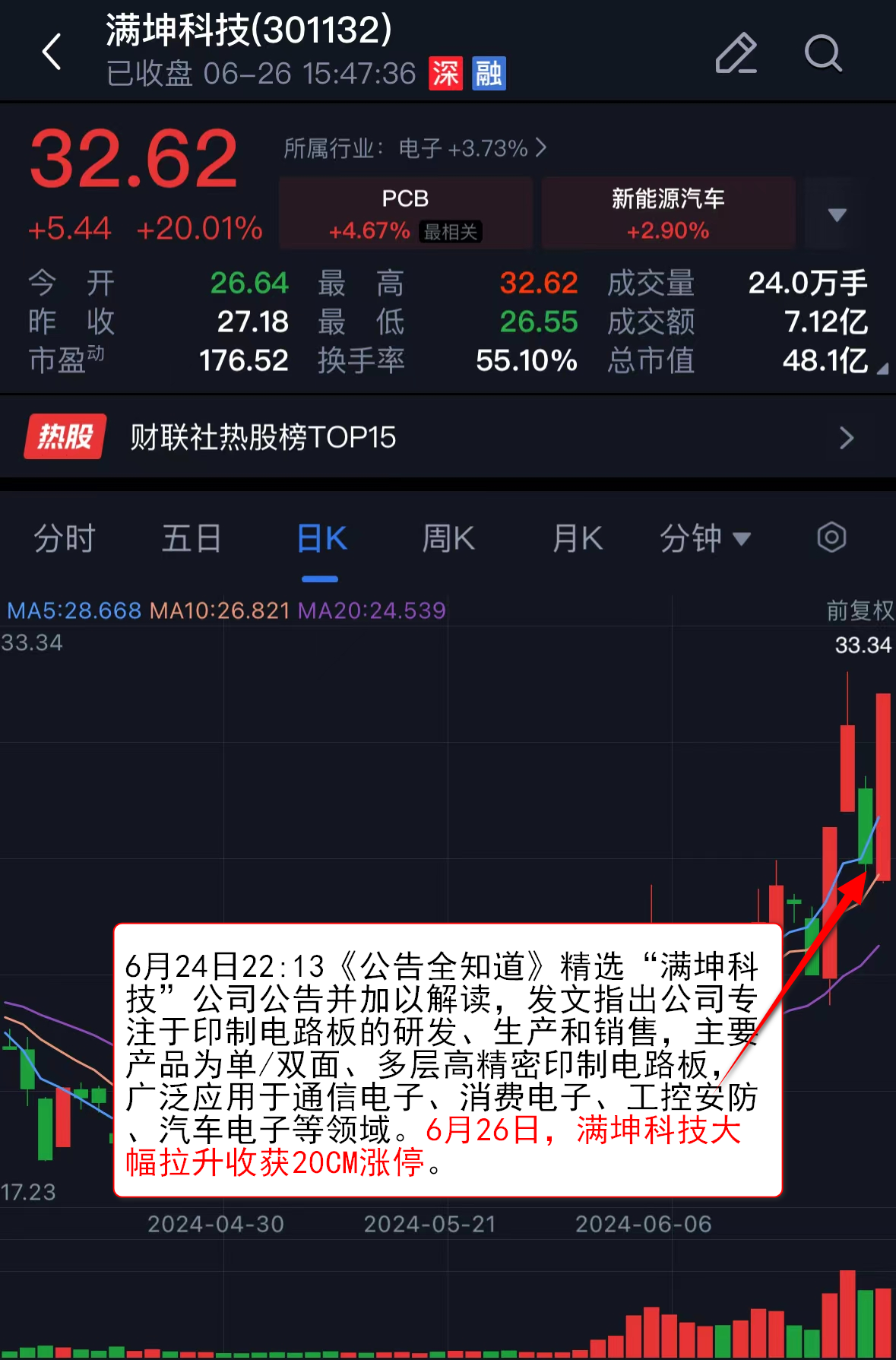Switch to the 周K chart tab

click(x=448, y=539)
